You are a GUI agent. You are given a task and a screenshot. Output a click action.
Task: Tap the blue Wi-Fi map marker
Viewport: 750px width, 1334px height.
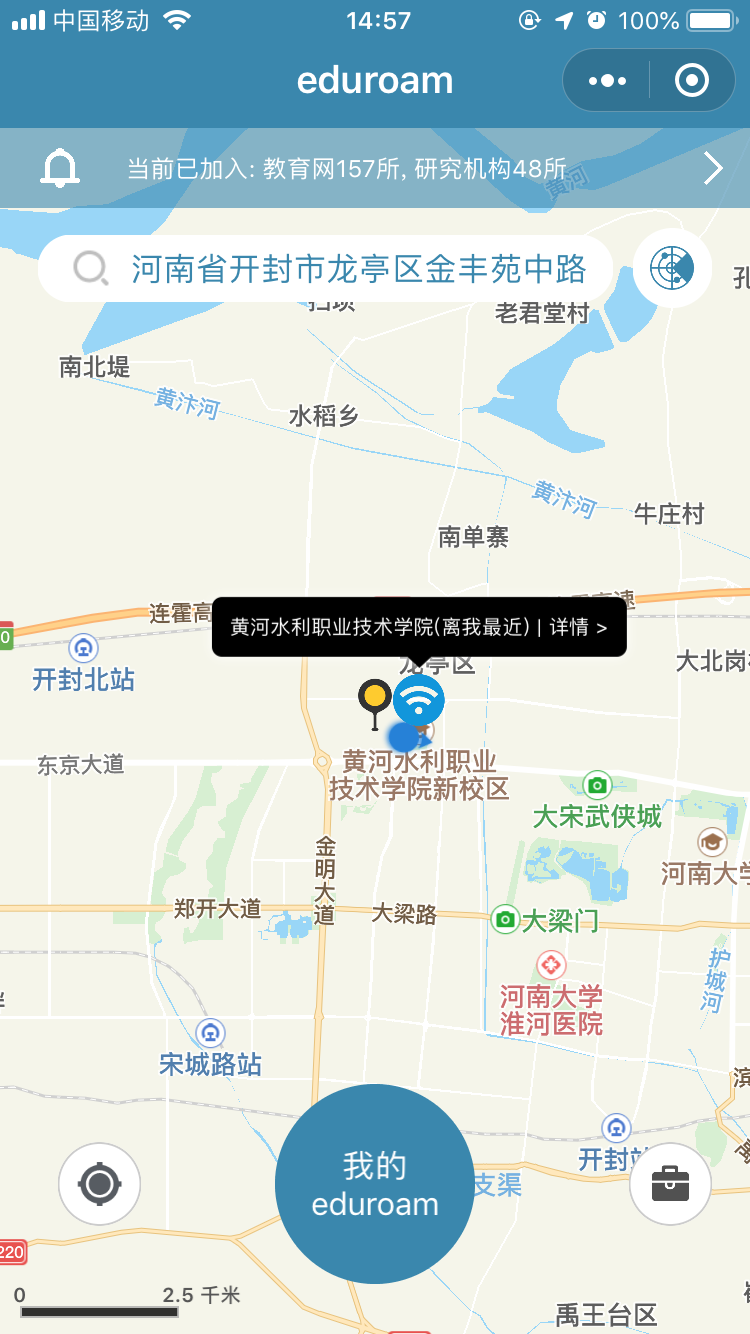coord(419,699)
